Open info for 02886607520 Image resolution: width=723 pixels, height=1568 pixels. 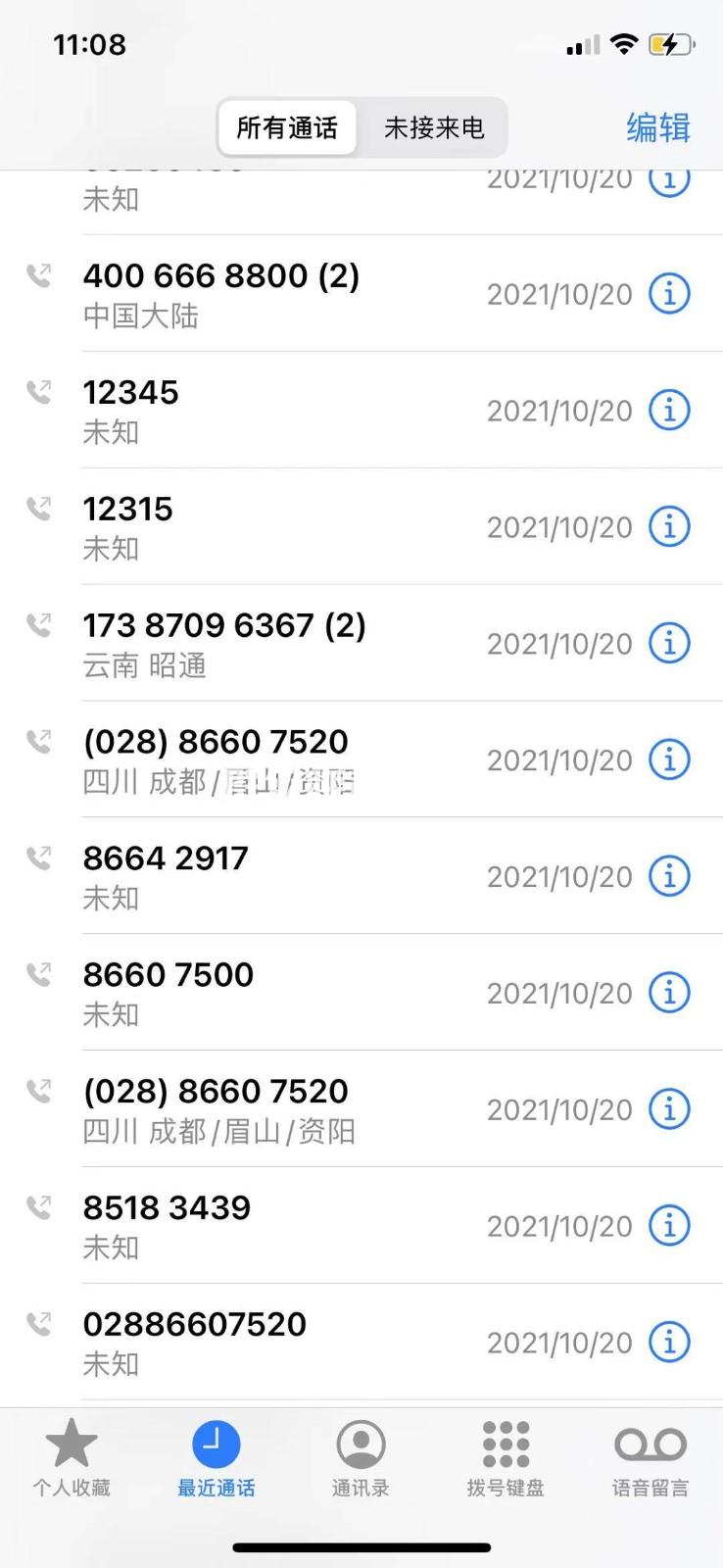(x=670, y=1342)
